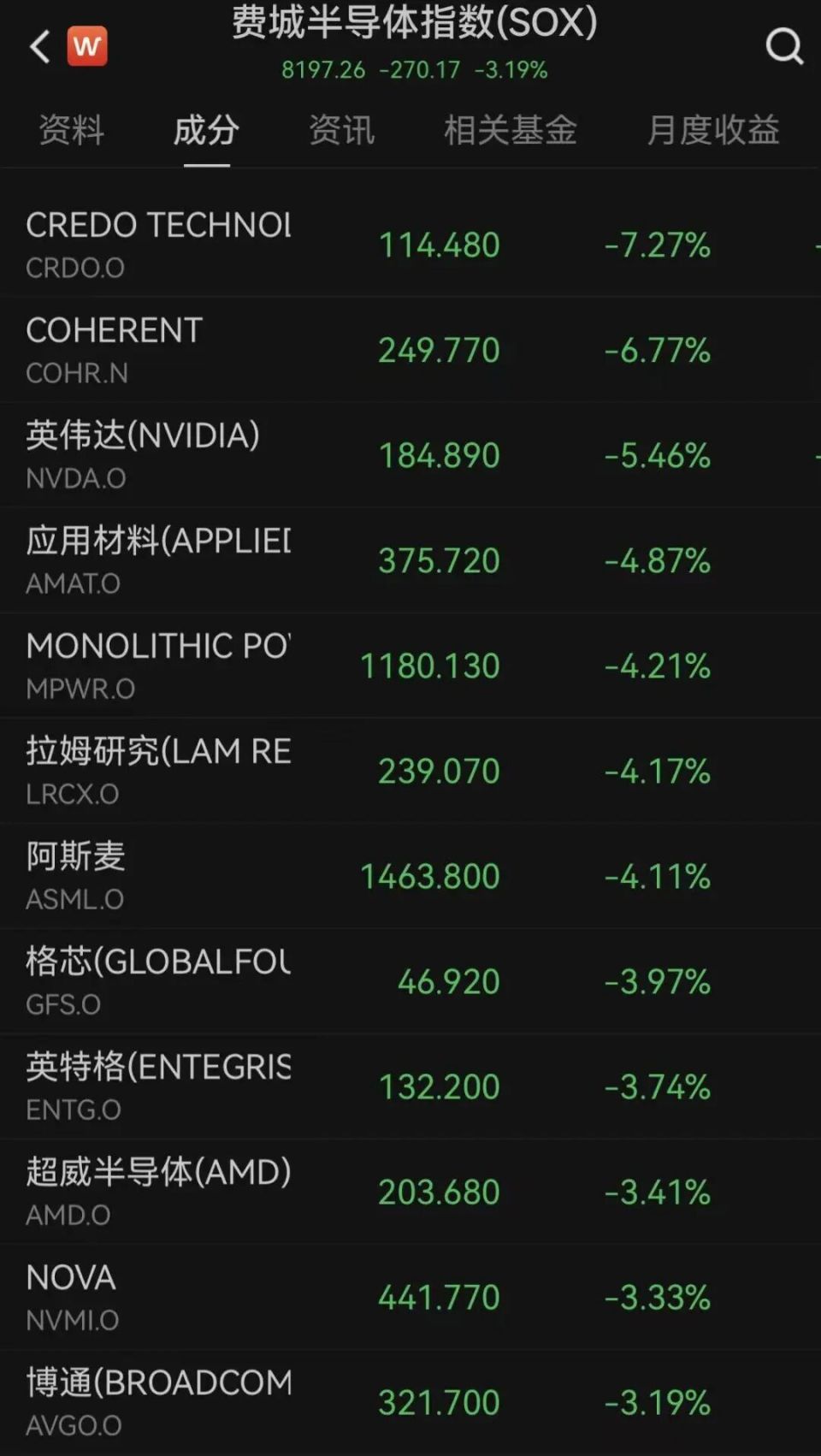Select the 英伟达(NVIDIA) stock row
The width and height of the screenshot is (821, 1456).
pos(410,453)
